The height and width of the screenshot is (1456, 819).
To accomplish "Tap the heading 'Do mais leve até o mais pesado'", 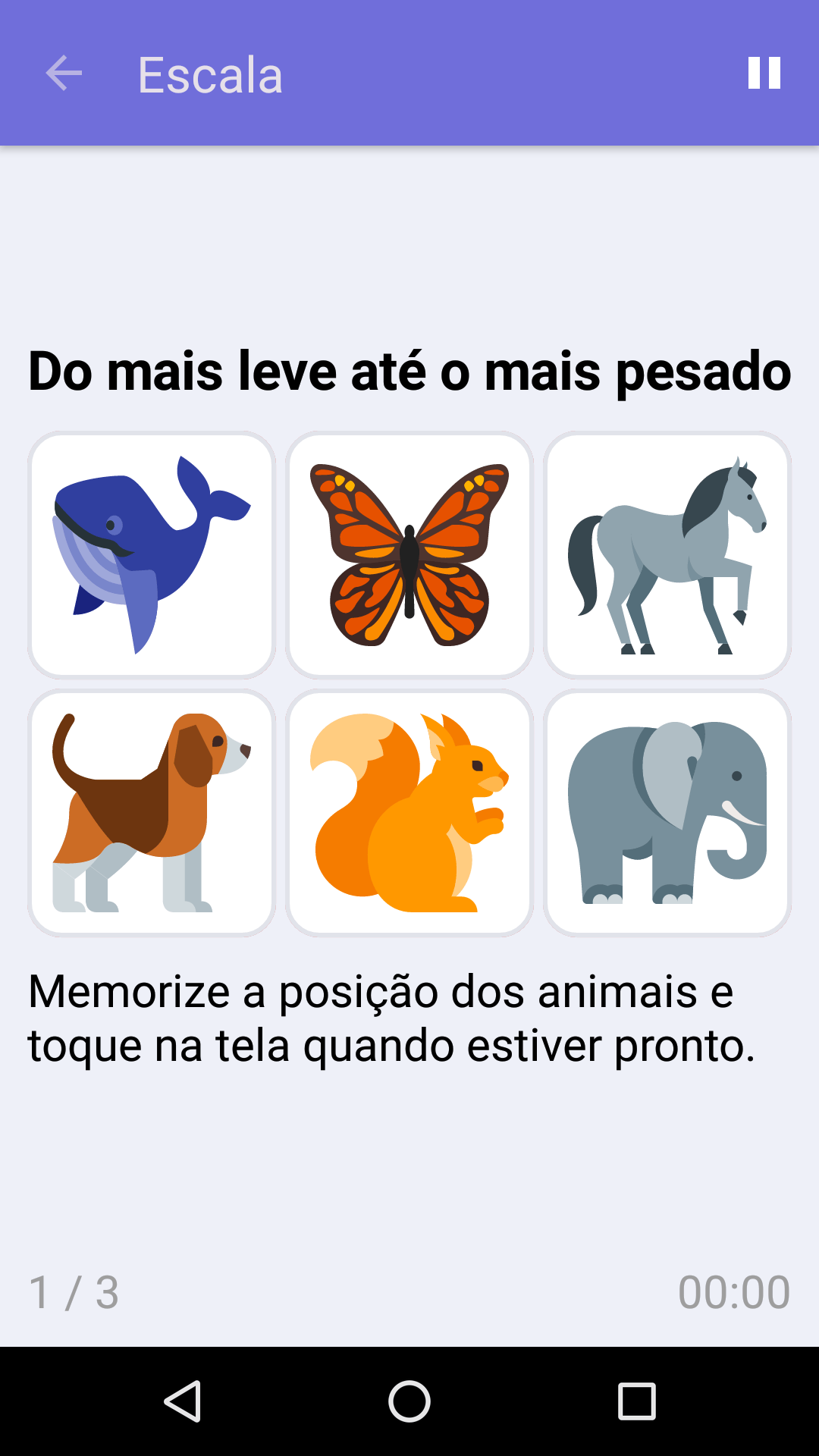I will tap(409, 371).
